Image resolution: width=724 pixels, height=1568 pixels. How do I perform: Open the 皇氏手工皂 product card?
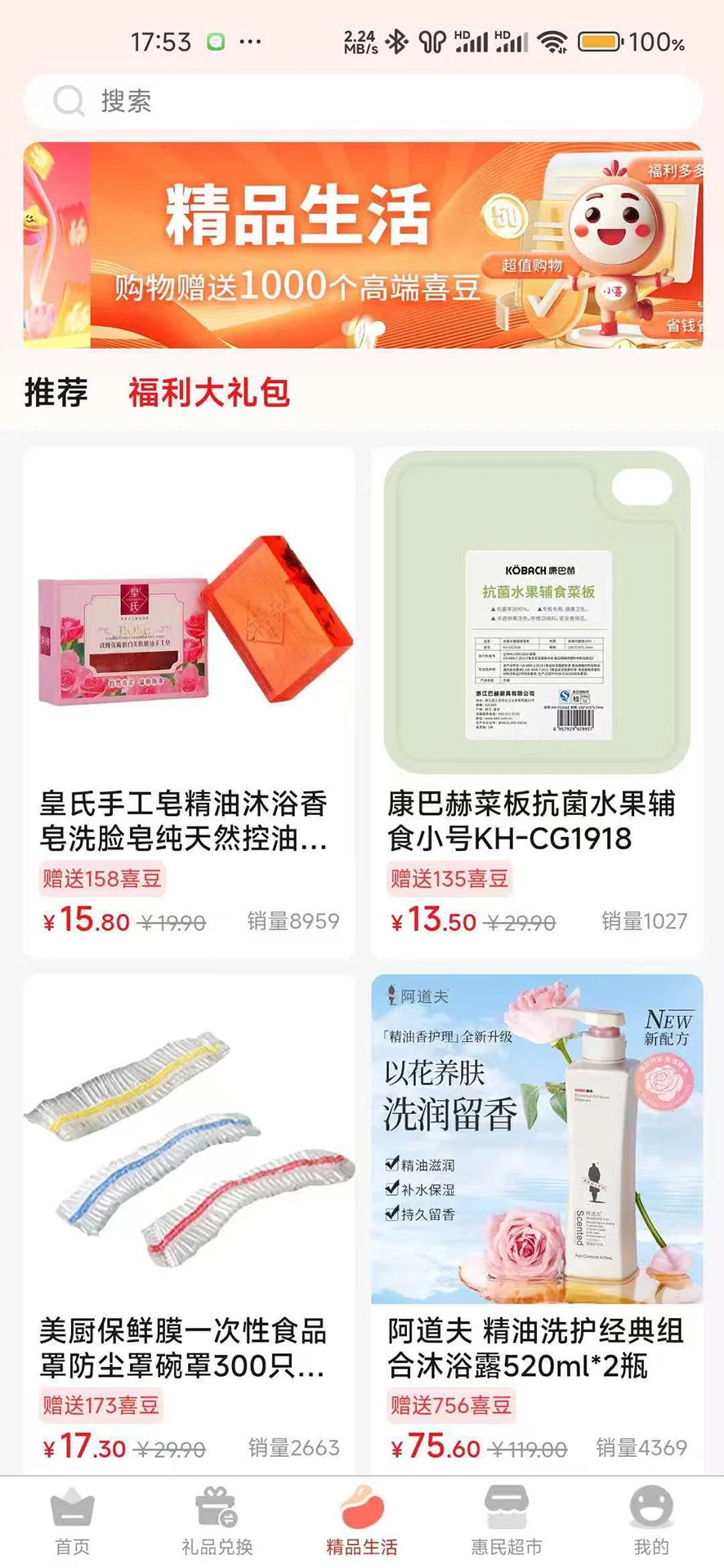[189, 702]
